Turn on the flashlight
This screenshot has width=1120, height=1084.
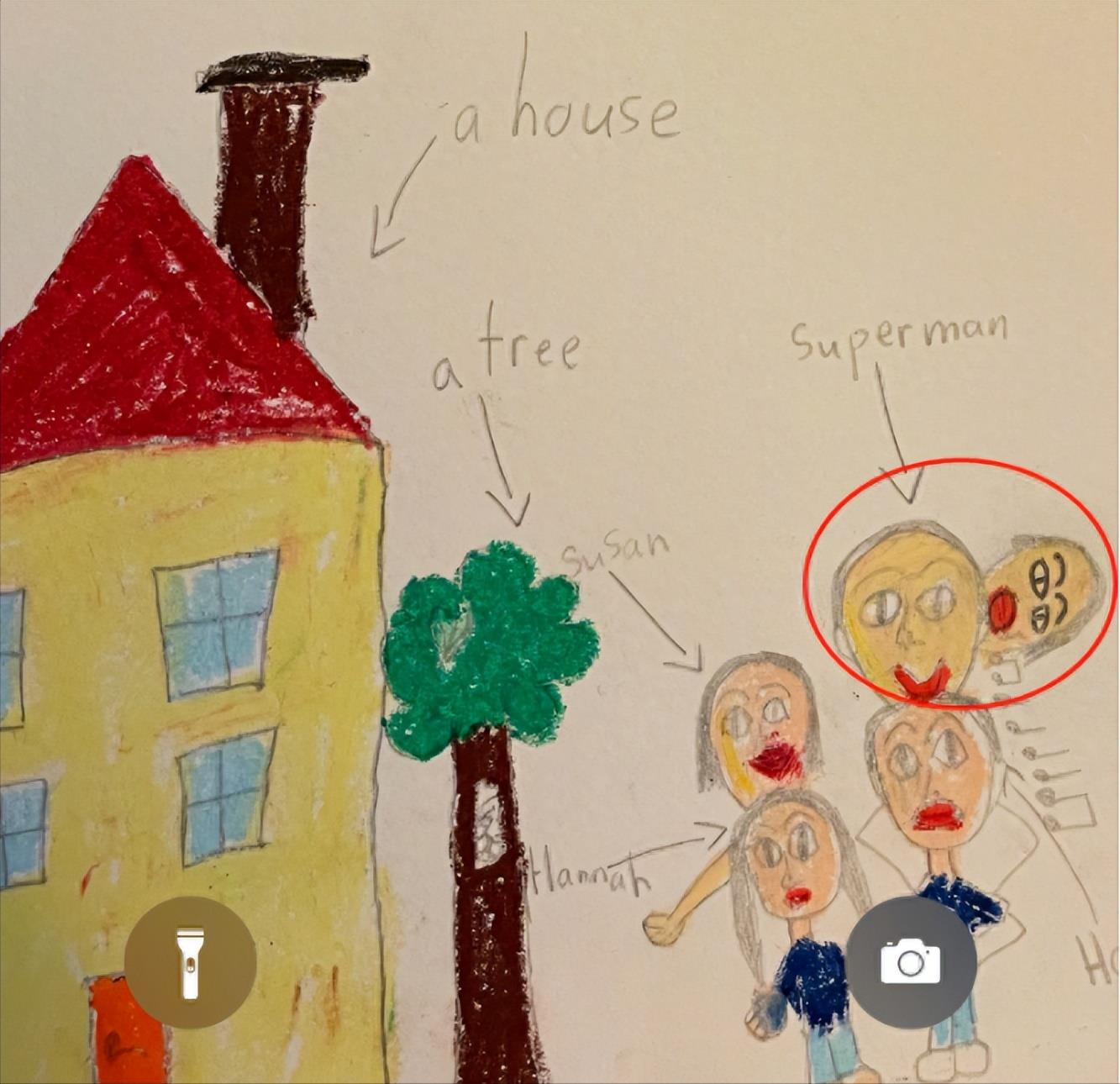point(190,962)
